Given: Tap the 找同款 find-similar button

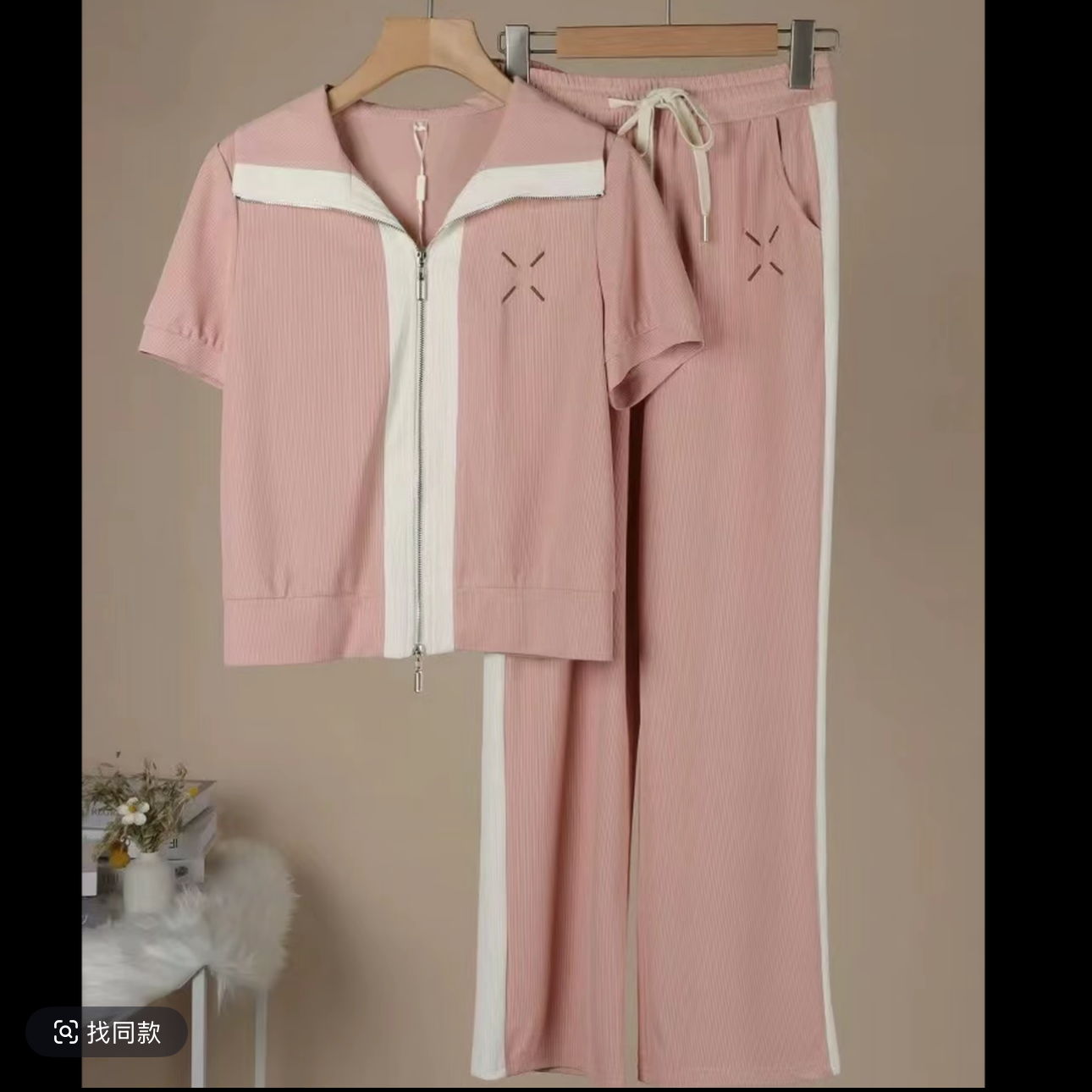Looking at the screenshot, I should point(107,1032).
